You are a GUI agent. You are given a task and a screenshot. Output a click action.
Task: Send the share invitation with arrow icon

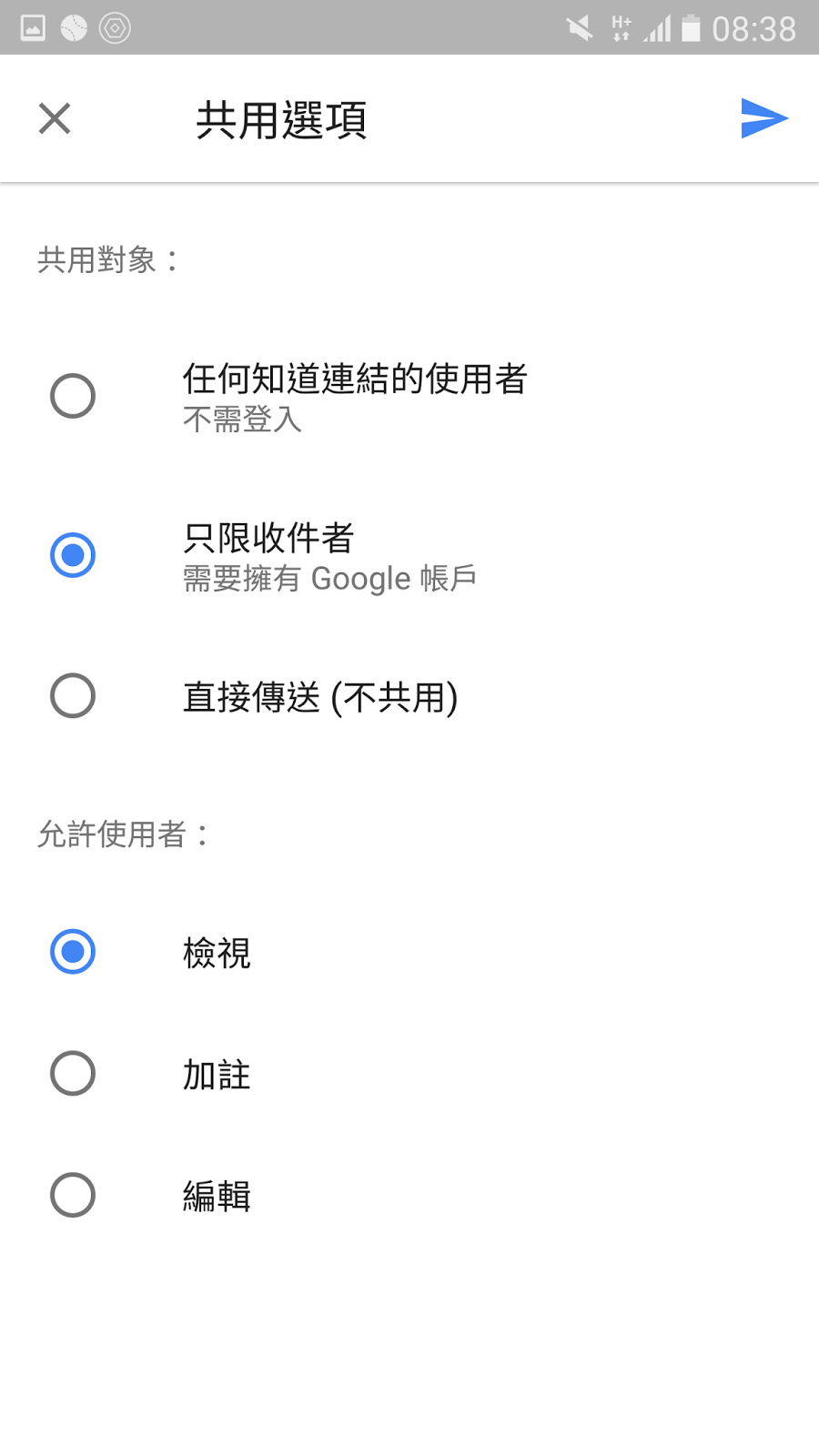click(x=763, y=118)
